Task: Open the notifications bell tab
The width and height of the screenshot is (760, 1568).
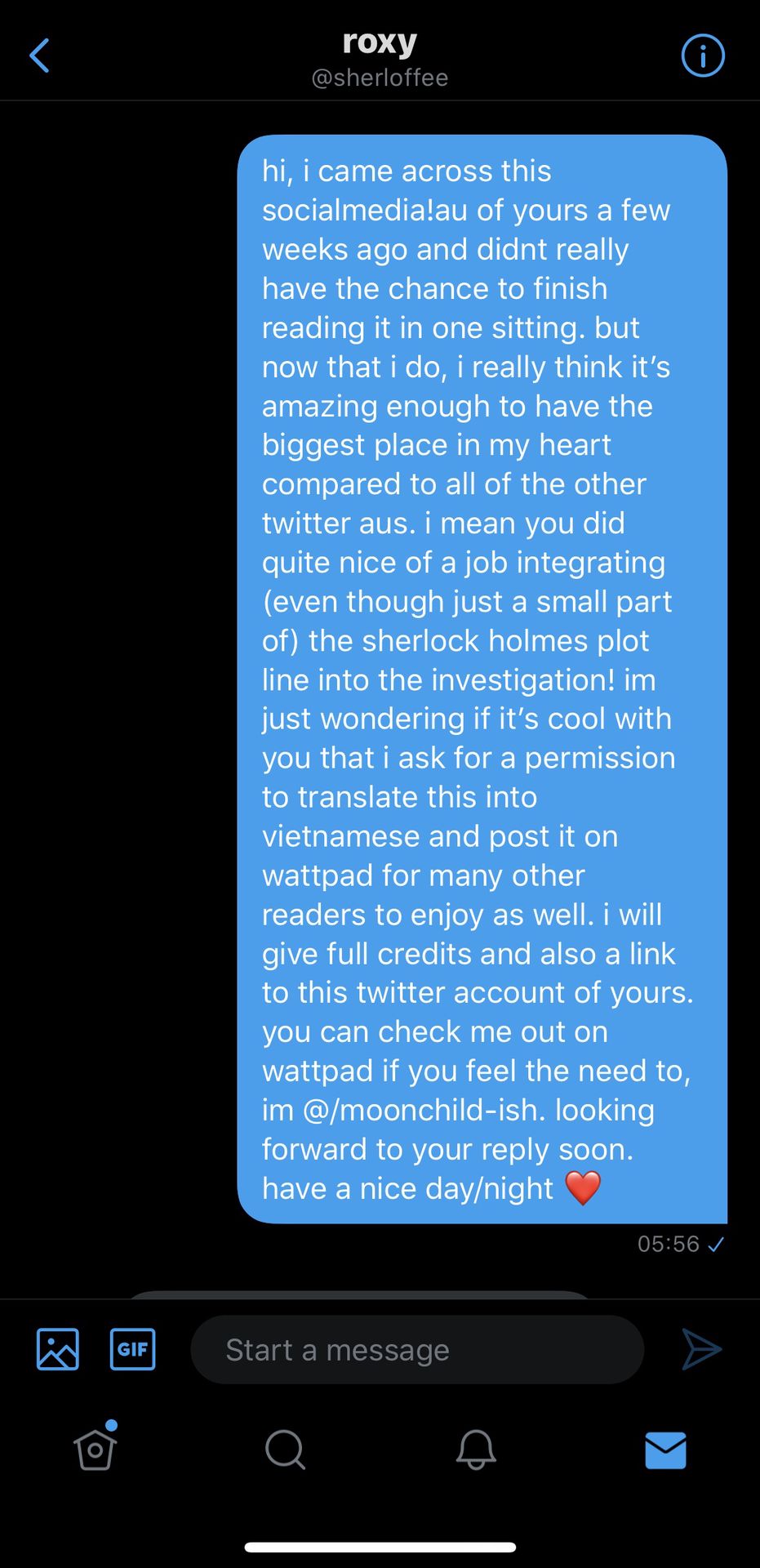Action: [x=475, y=1450]
